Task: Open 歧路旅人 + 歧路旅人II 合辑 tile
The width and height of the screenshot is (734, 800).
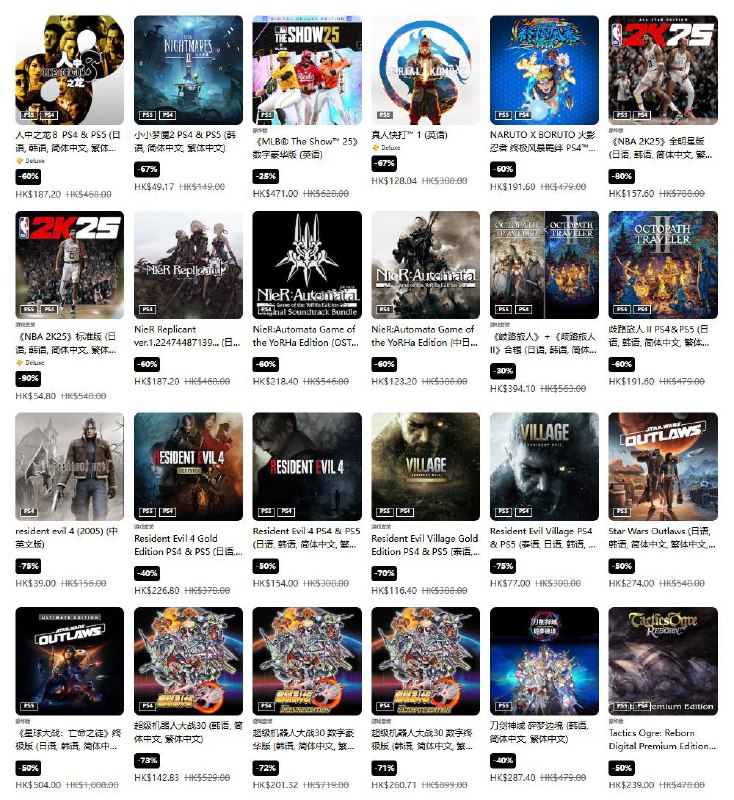Action: click(x=544, y=265)
